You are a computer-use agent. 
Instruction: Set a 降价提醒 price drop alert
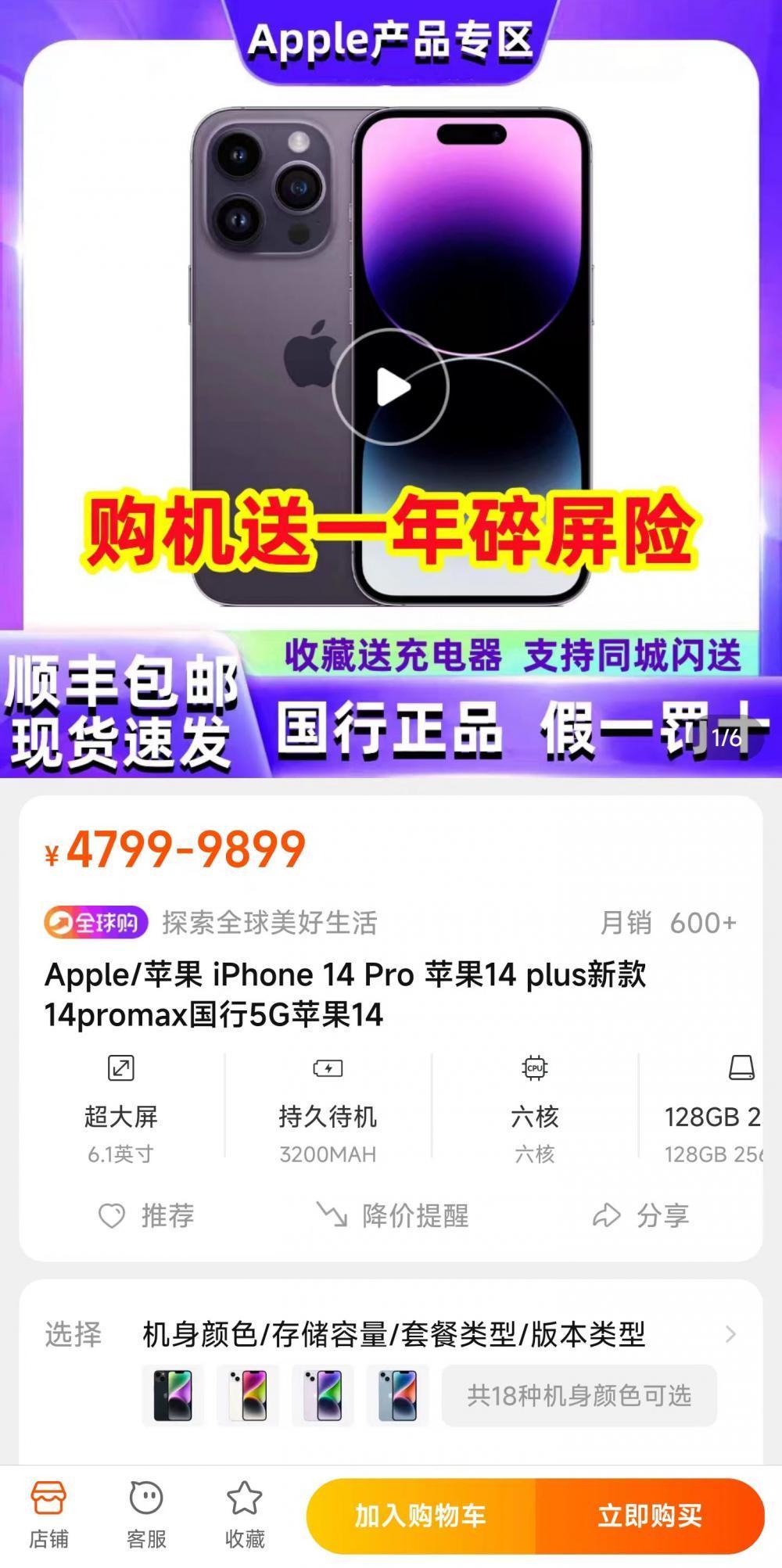[x=392, y=1215]
